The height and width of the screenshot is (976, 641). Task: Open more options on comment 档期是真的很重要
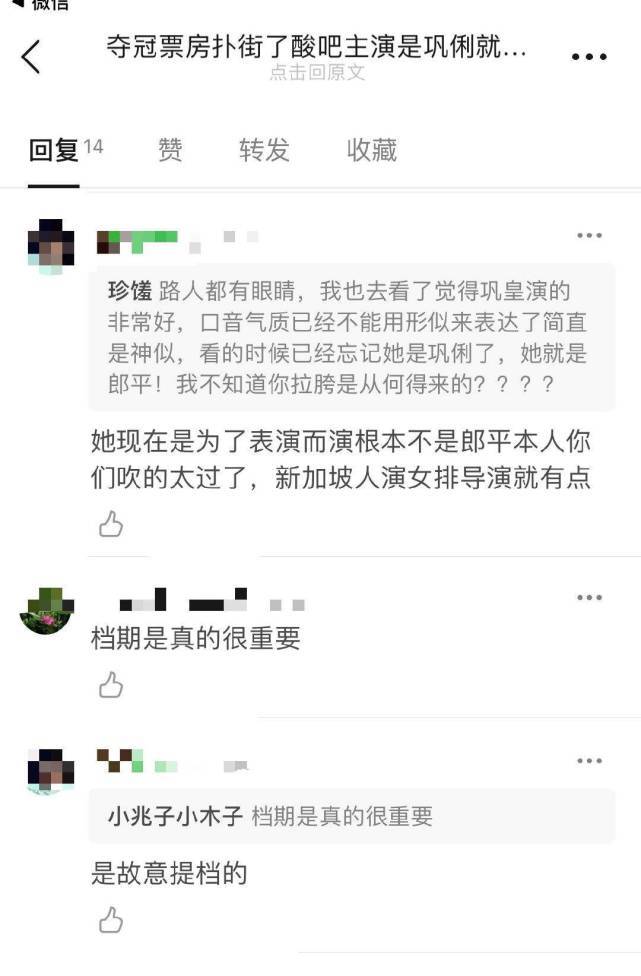pos(589,598)
